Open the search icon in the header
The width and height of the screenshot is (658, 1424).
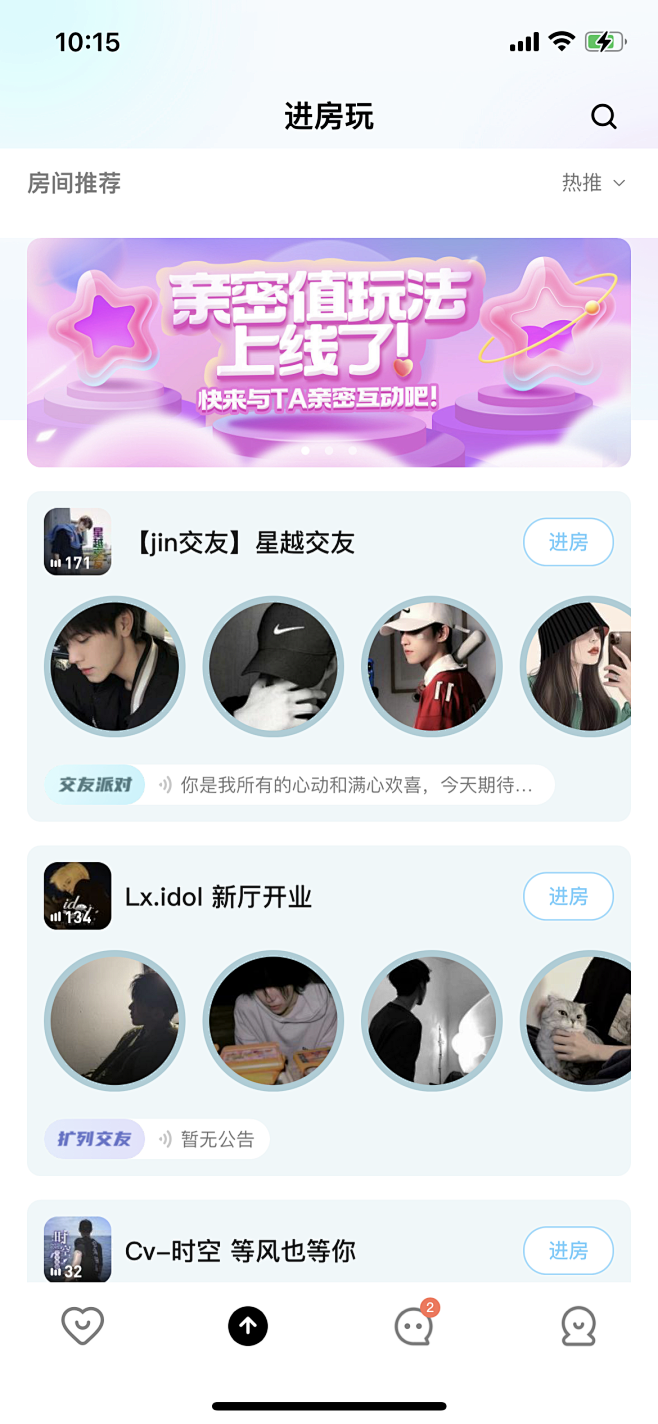(x=604, y=117)
